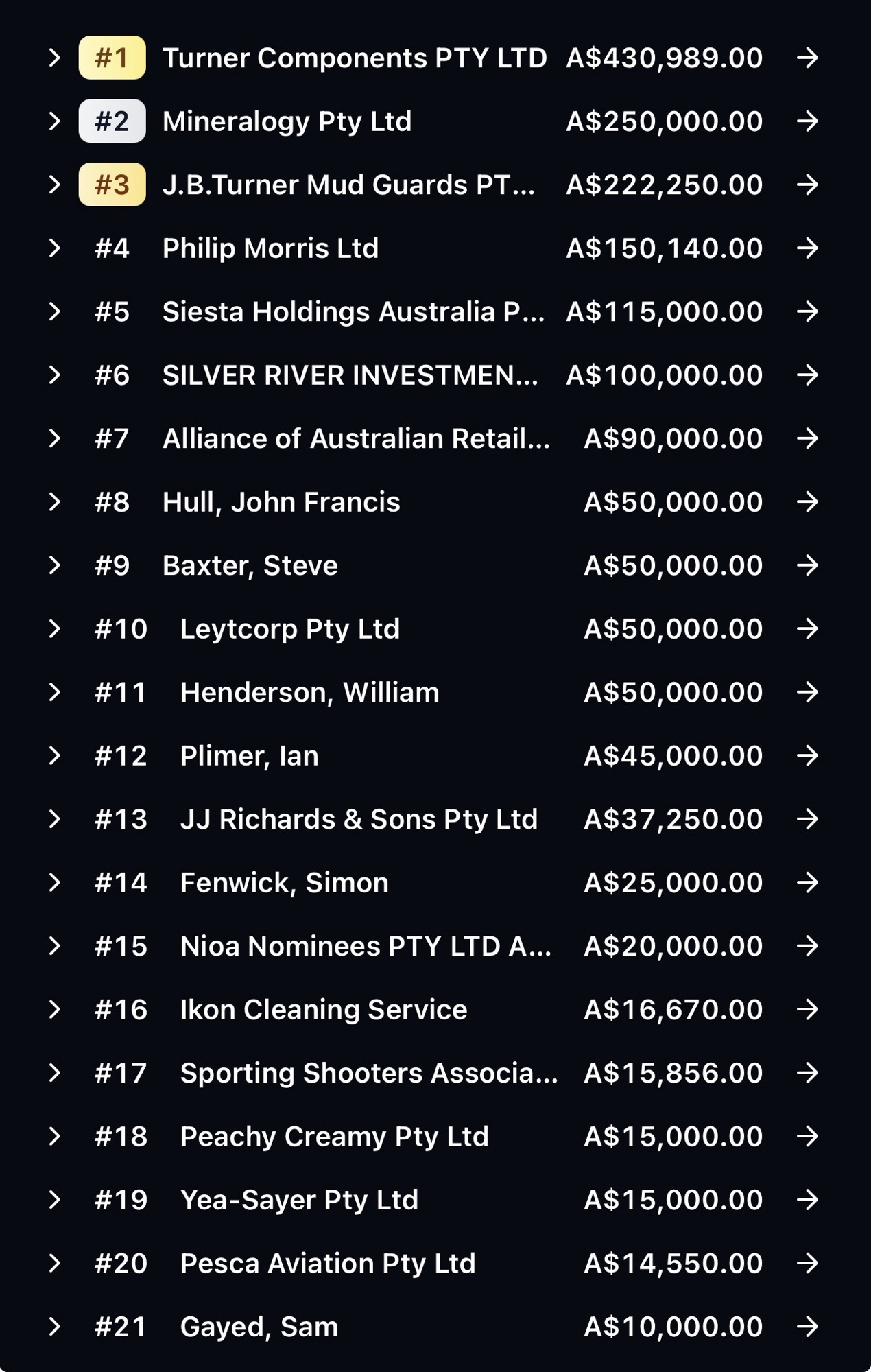Image resolution: width=871 pixels, height=1372 pixels.
Task: View Leytcorp Pty Ltd via arrow
Action: pos(807,628)
